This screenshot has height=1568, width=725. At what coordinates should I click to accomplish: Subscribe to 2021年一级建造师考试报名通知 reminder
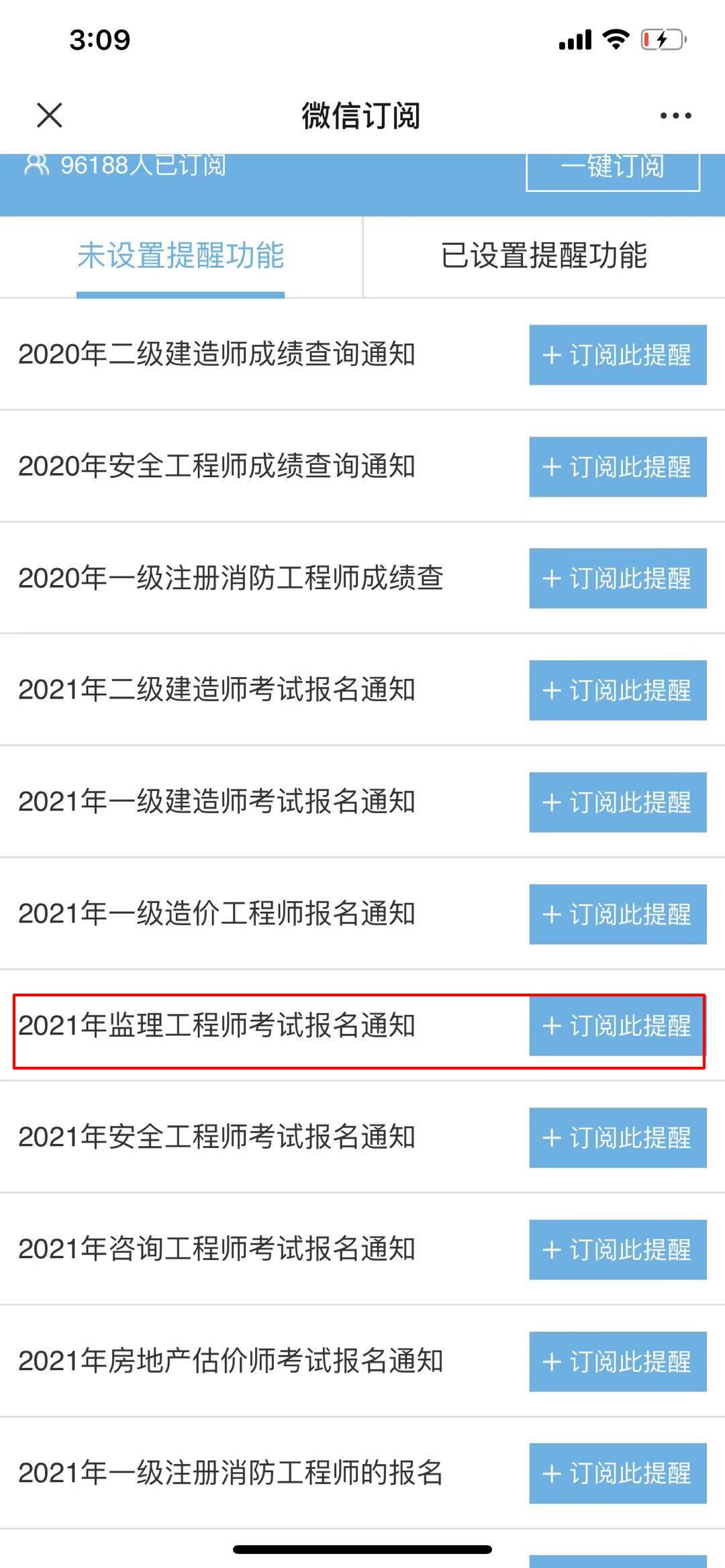point(618,802)
